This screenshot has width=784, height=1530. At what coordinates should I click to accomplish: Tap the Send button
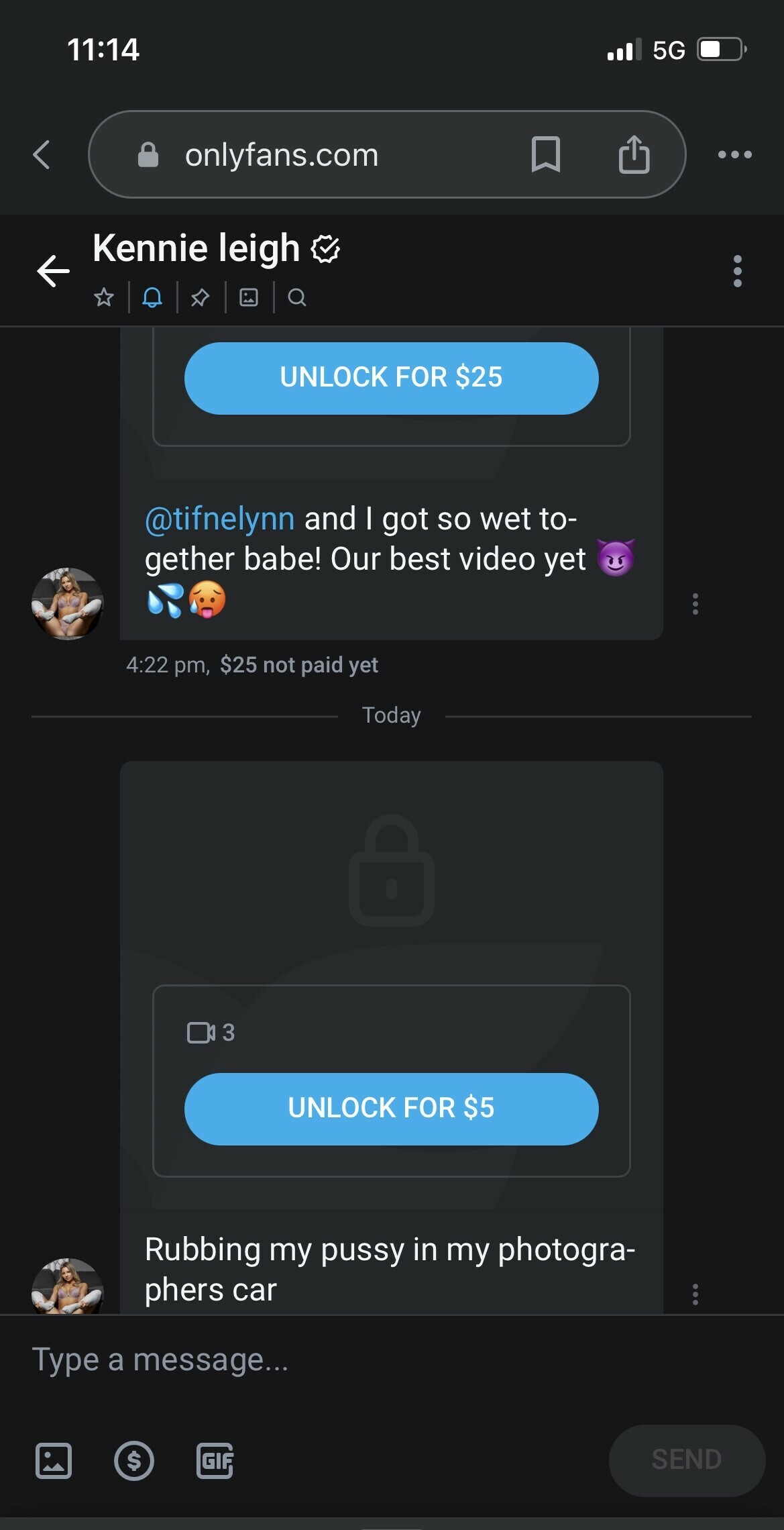pos(687,1460)
